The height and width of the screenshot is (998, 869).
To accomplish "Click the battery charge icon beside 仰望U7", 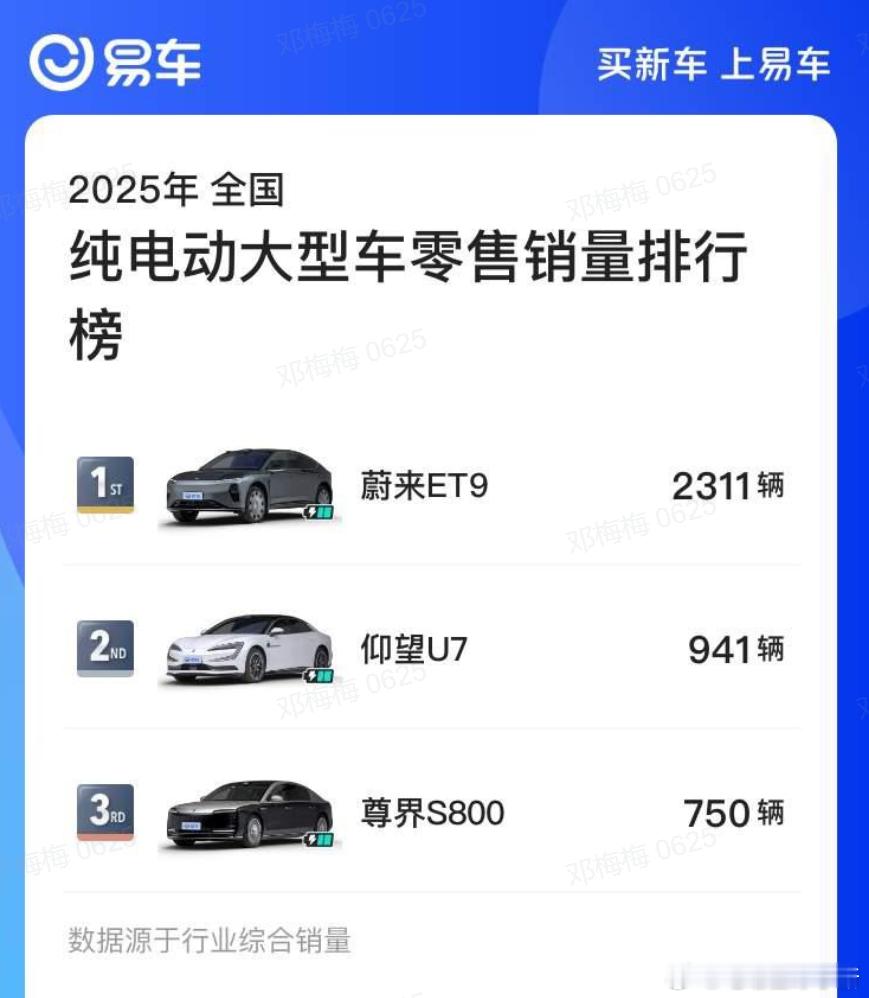I will point(317,677).
